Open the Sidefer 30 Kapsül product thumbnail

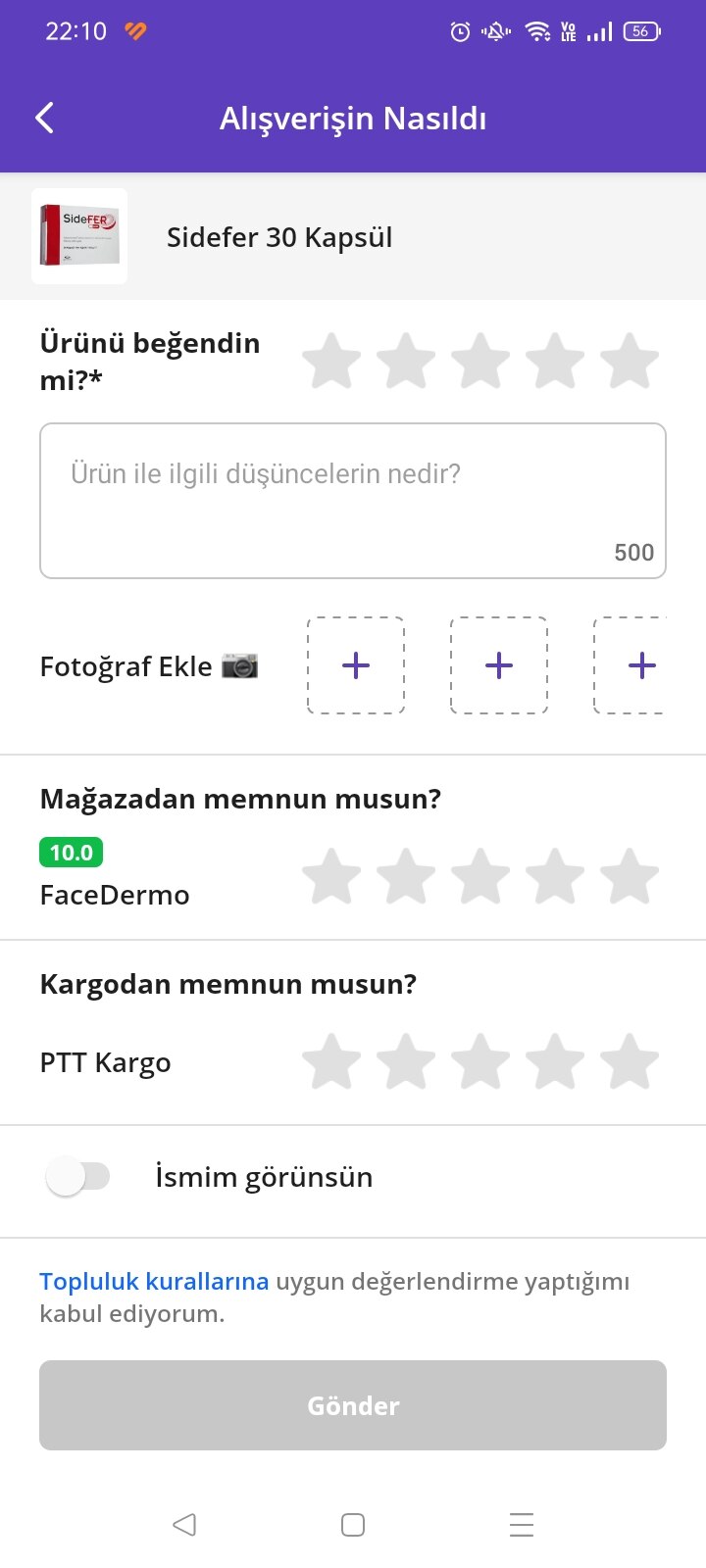click(79, 236)
